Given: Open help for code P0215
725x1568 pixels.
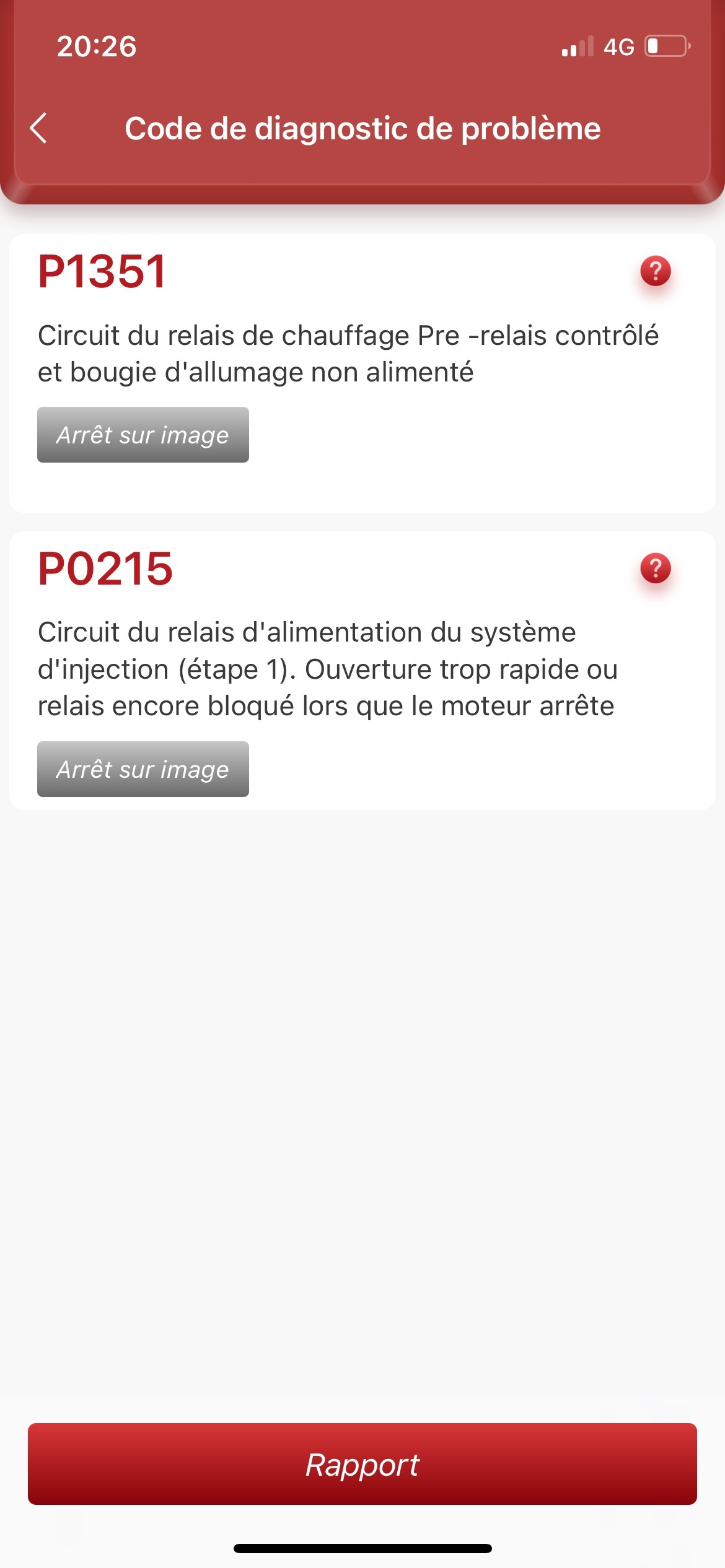Looking at the screenshot, I should click(655, 568).
